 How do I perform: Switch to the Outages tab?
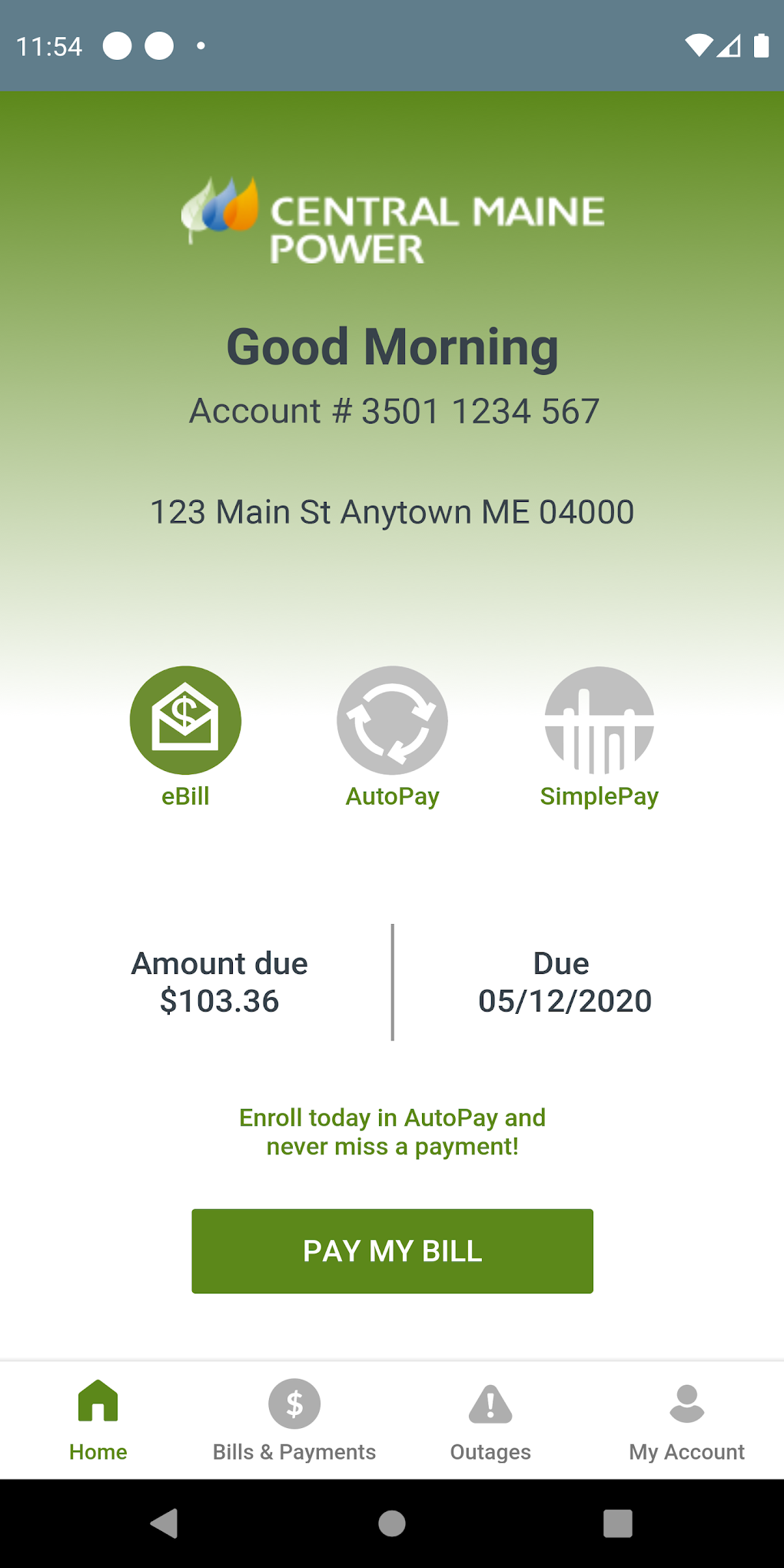point(490,1423)
